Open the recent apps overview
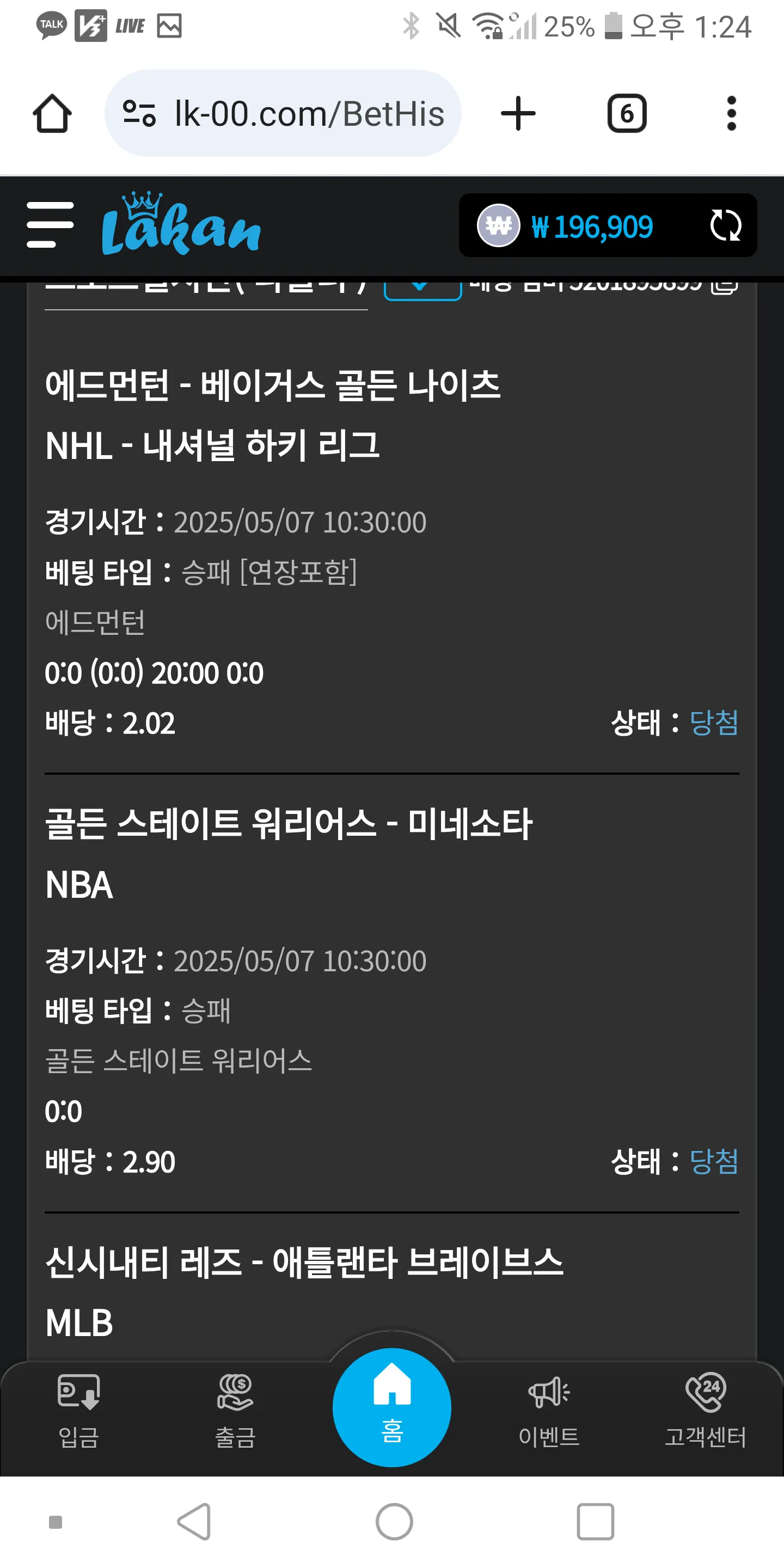This screenshot has width=784, height=1568. tap(595, 1522)
